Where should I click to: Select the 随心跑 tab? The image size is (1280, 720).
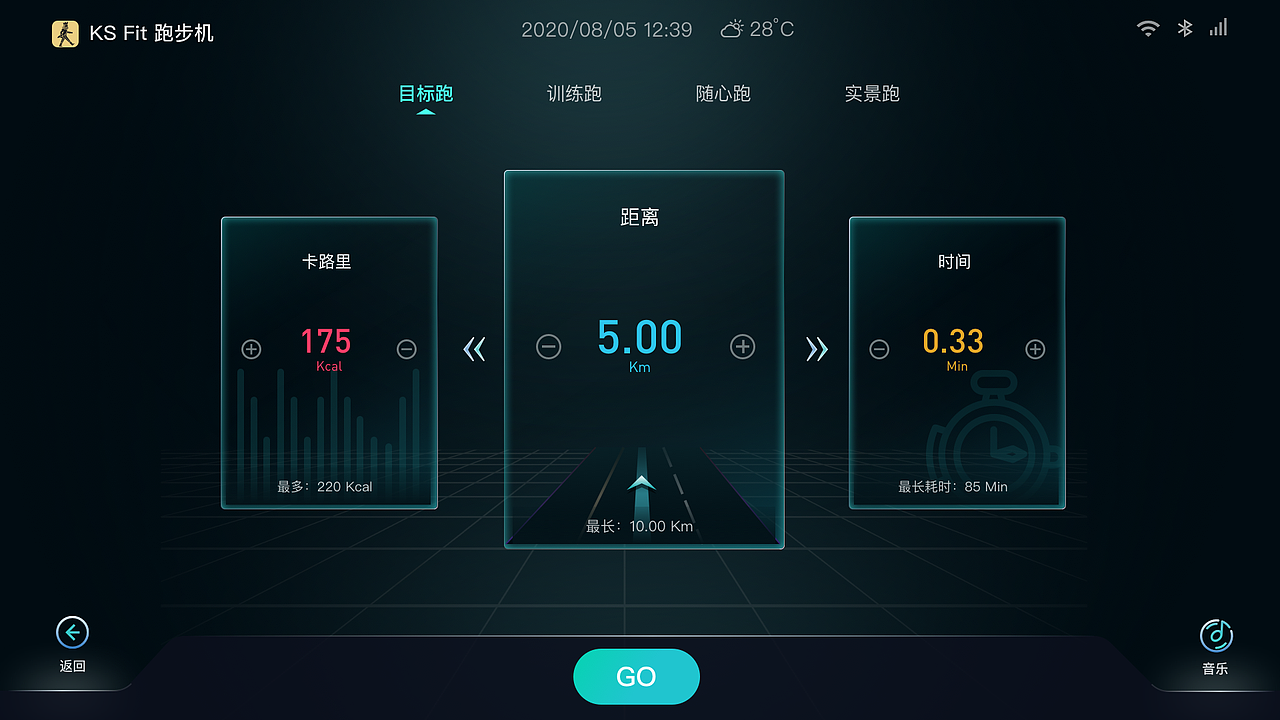[723, 94]
